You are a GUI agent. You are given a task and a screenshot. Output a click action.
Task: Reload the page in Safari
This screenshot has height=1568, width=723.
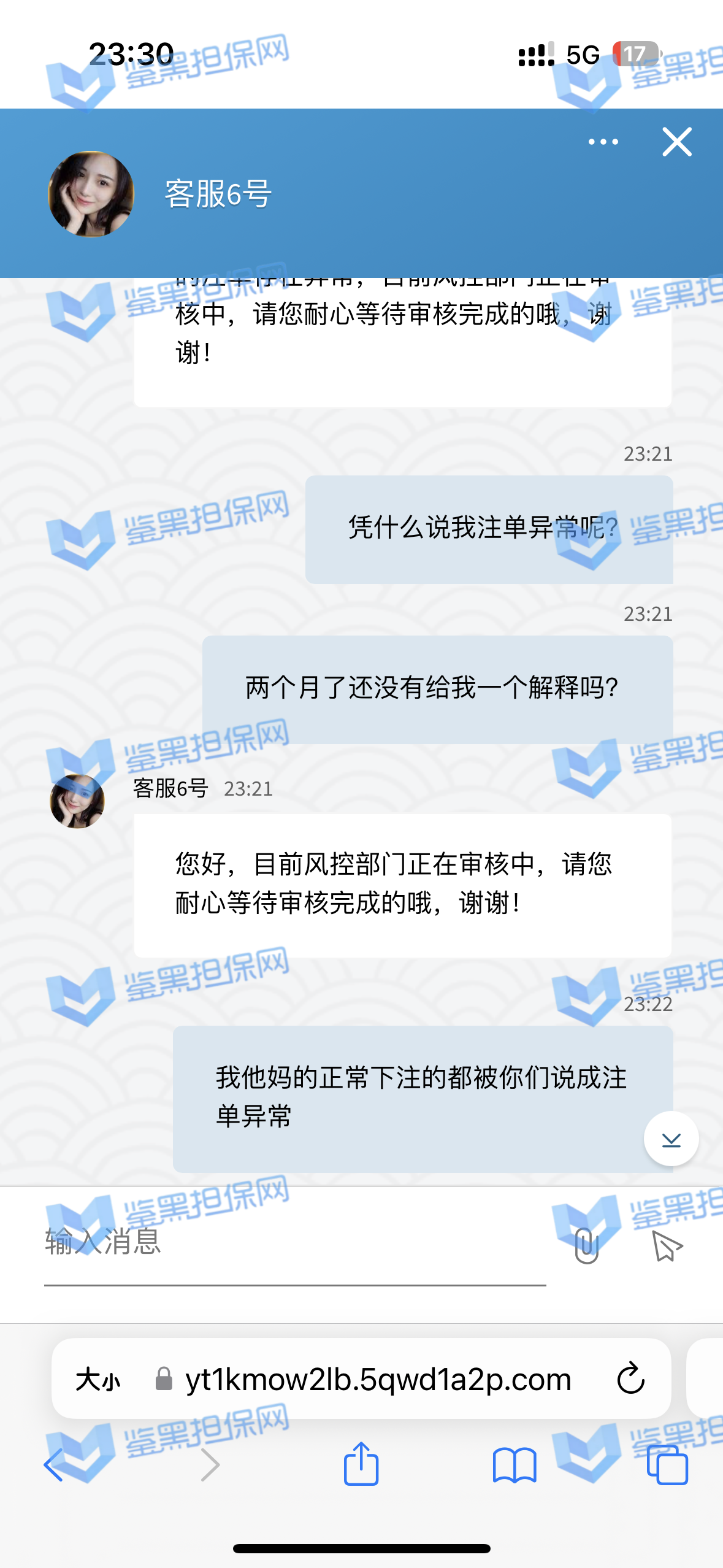tap(630, 1379)
